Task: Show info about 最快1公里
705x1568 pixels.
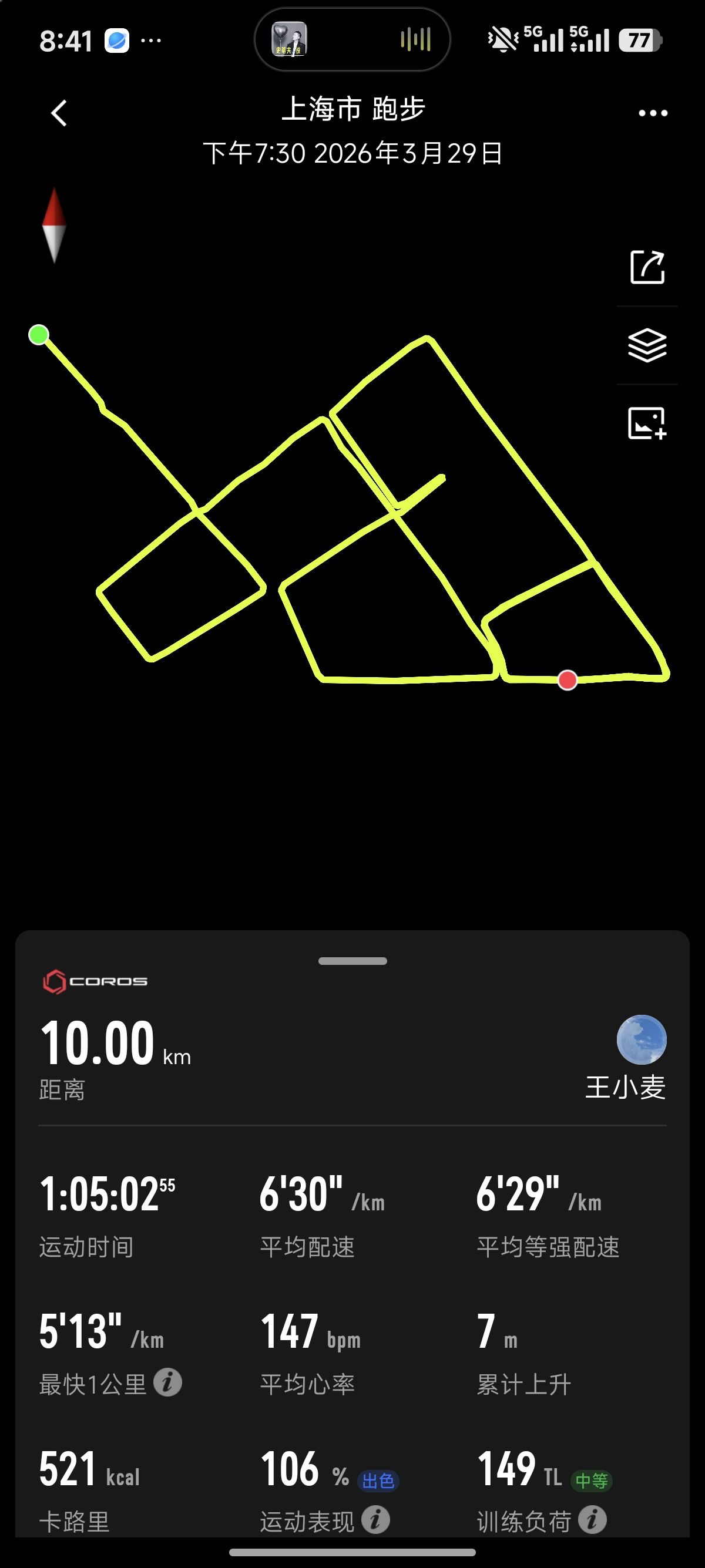Action: tap(167, 1384)
